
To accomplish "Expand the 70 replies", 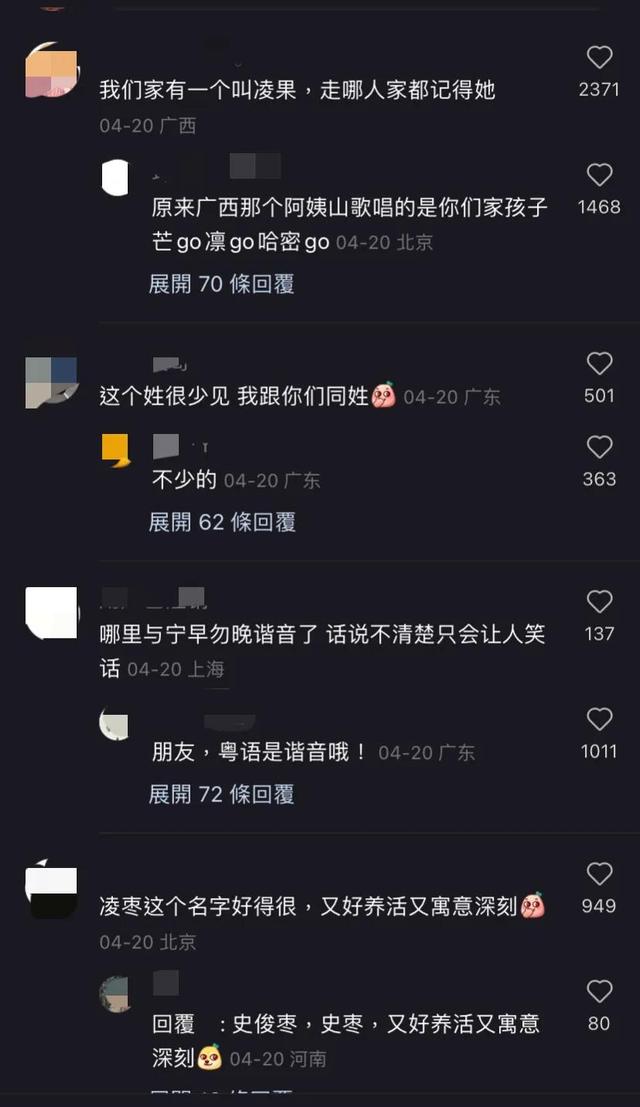I will coord(222,284).
